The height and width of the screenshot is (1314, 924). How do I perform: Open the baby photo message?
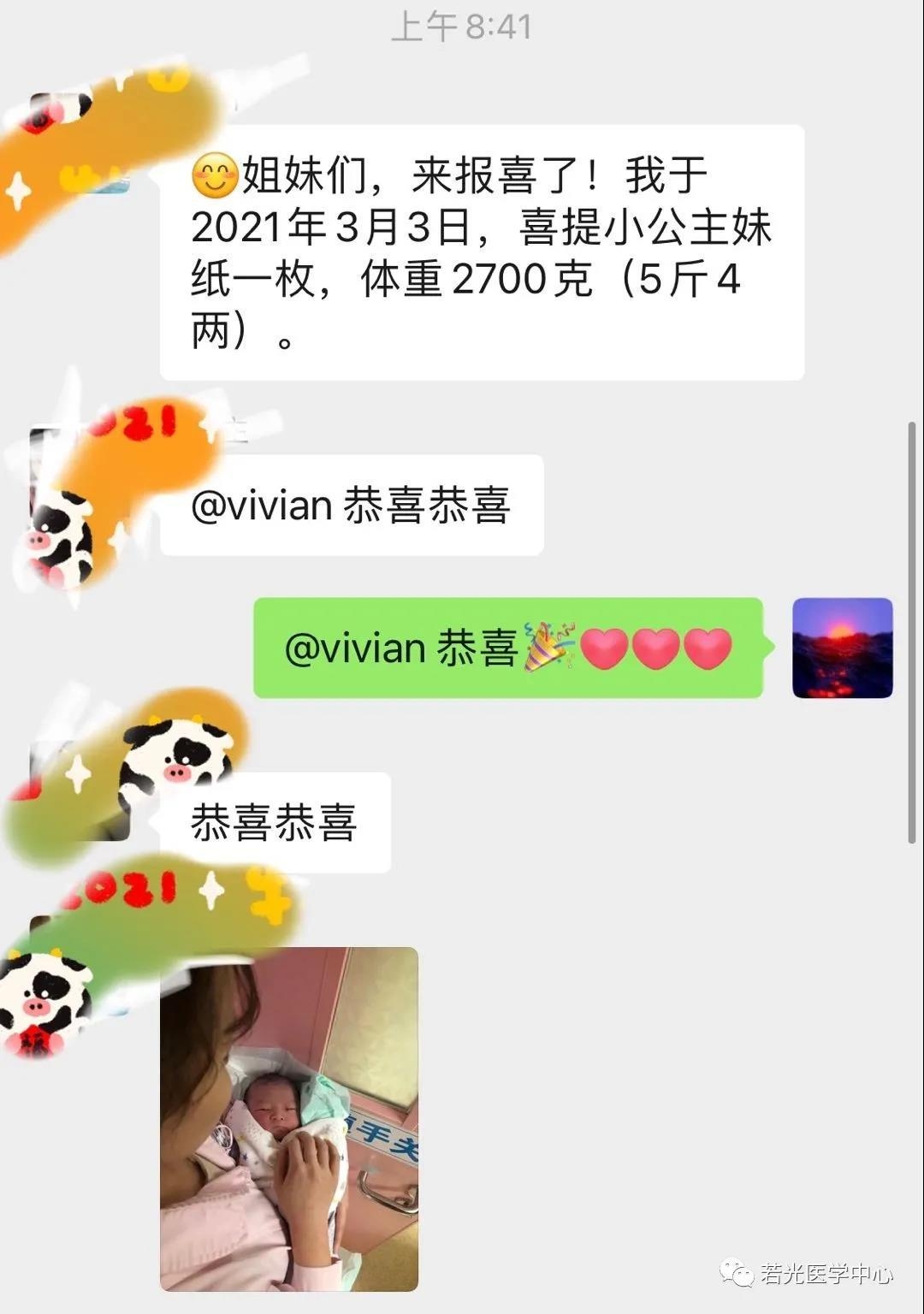289,1119
